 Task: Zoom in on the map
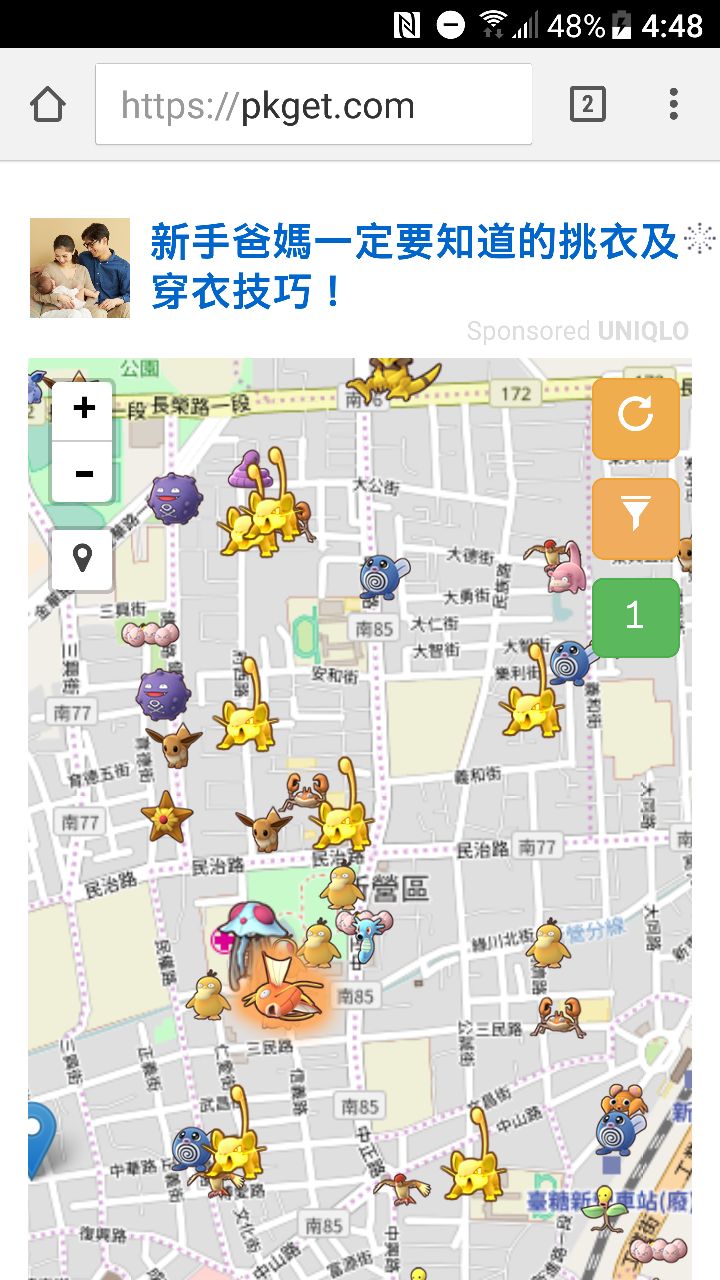84,409
